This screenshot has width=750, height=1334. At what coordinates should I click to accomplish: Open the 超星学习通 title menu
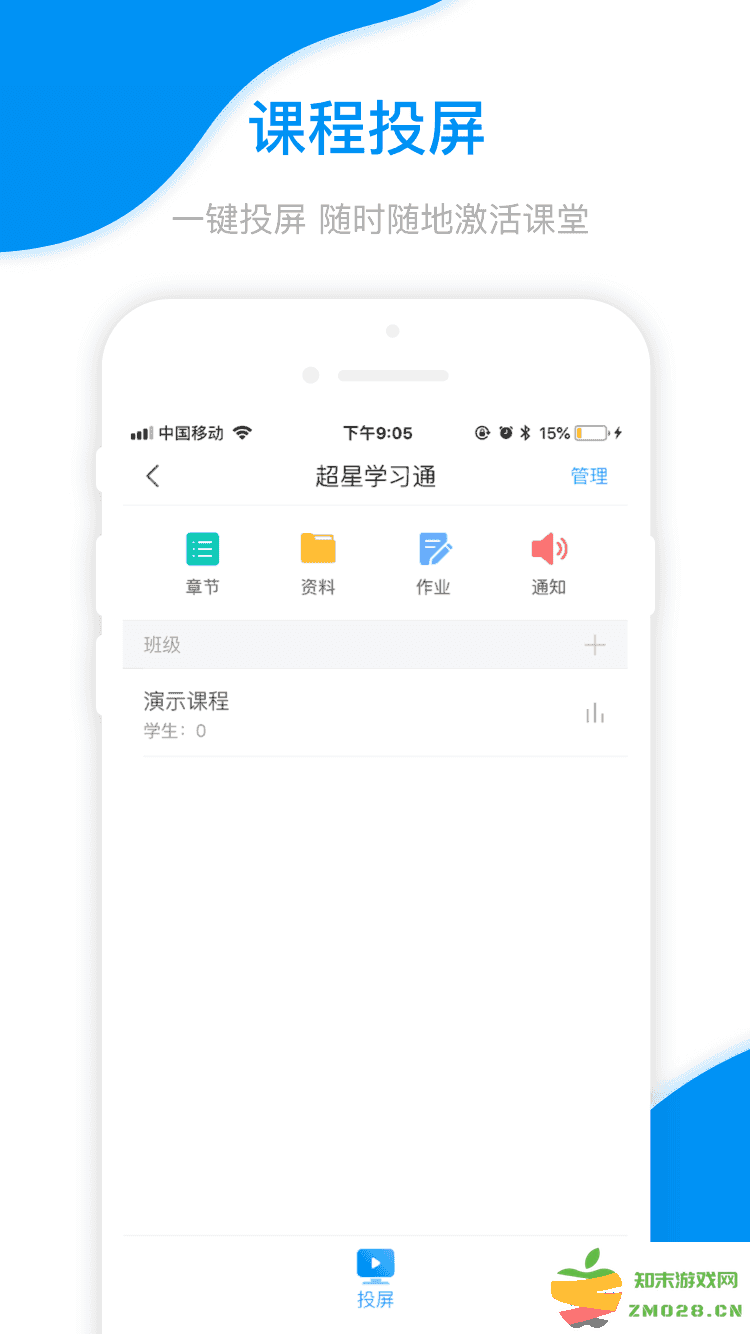pyautogui.click(x=375, y=477)
